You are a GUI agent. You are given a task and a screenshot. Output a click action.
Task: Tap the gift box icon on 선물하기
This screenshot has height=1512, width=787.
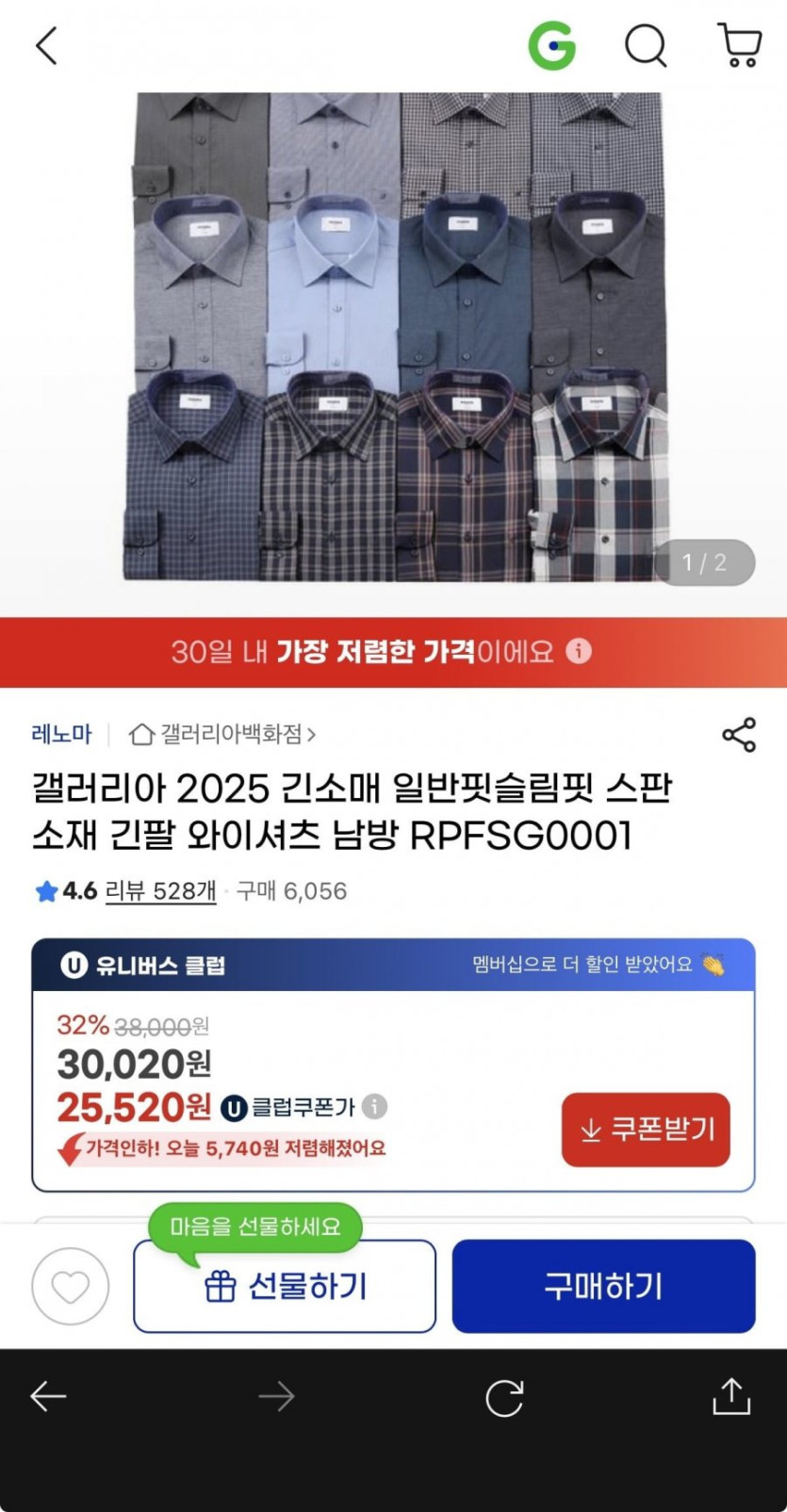[221, 1285]
